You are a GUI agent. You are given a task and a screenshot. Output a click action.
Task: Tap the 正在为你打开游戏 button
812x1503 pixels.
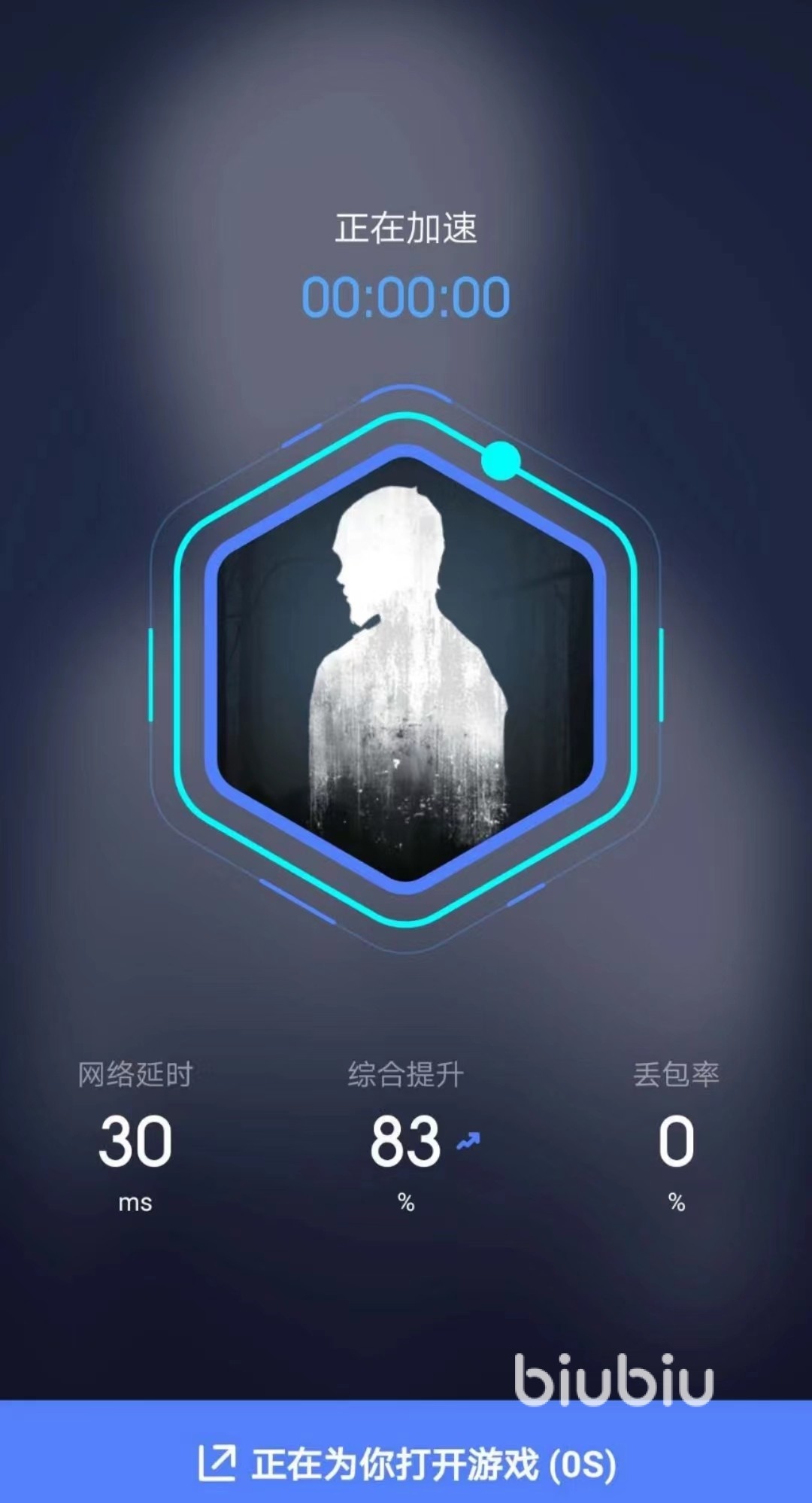click(406, 1464)
